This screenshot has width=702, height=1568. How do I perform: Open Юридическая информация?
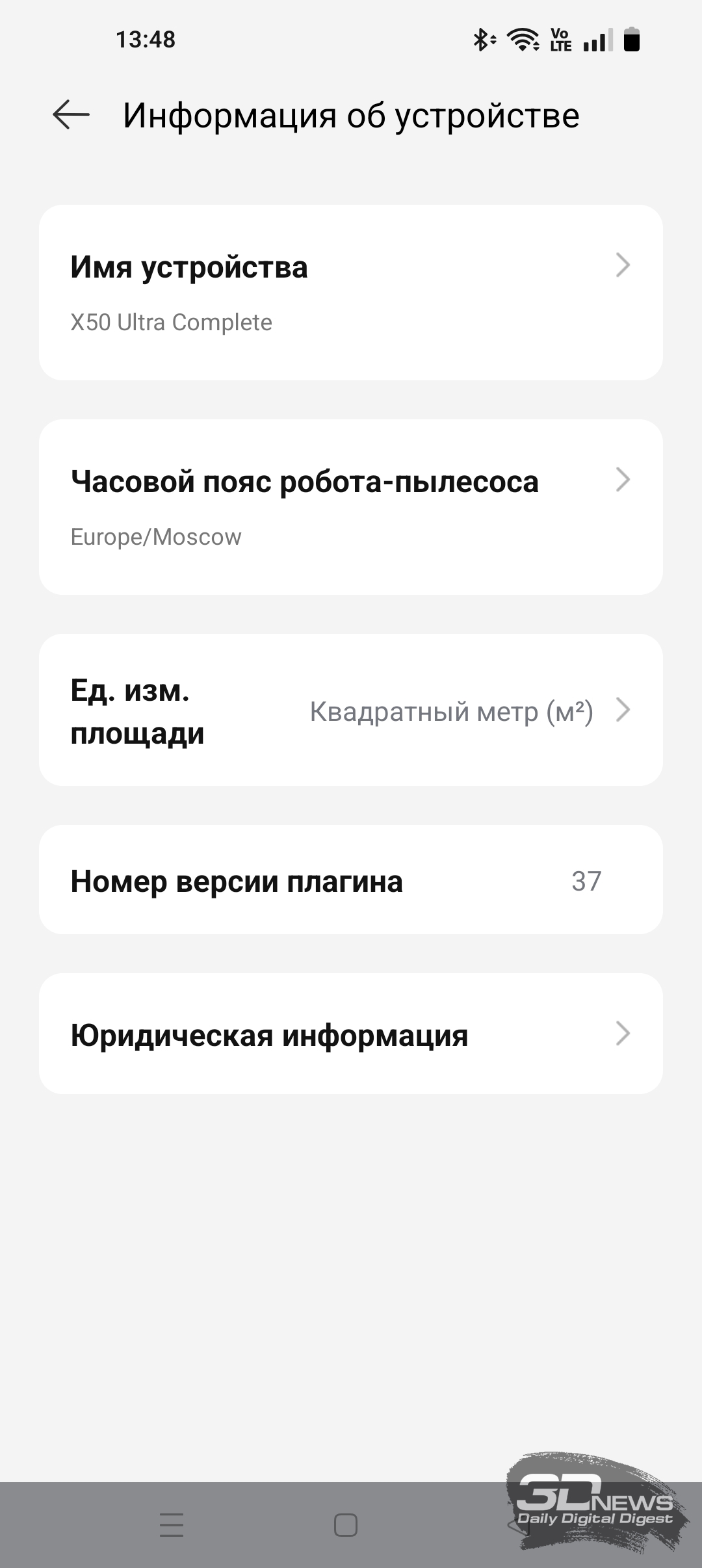coord(351,1034)
